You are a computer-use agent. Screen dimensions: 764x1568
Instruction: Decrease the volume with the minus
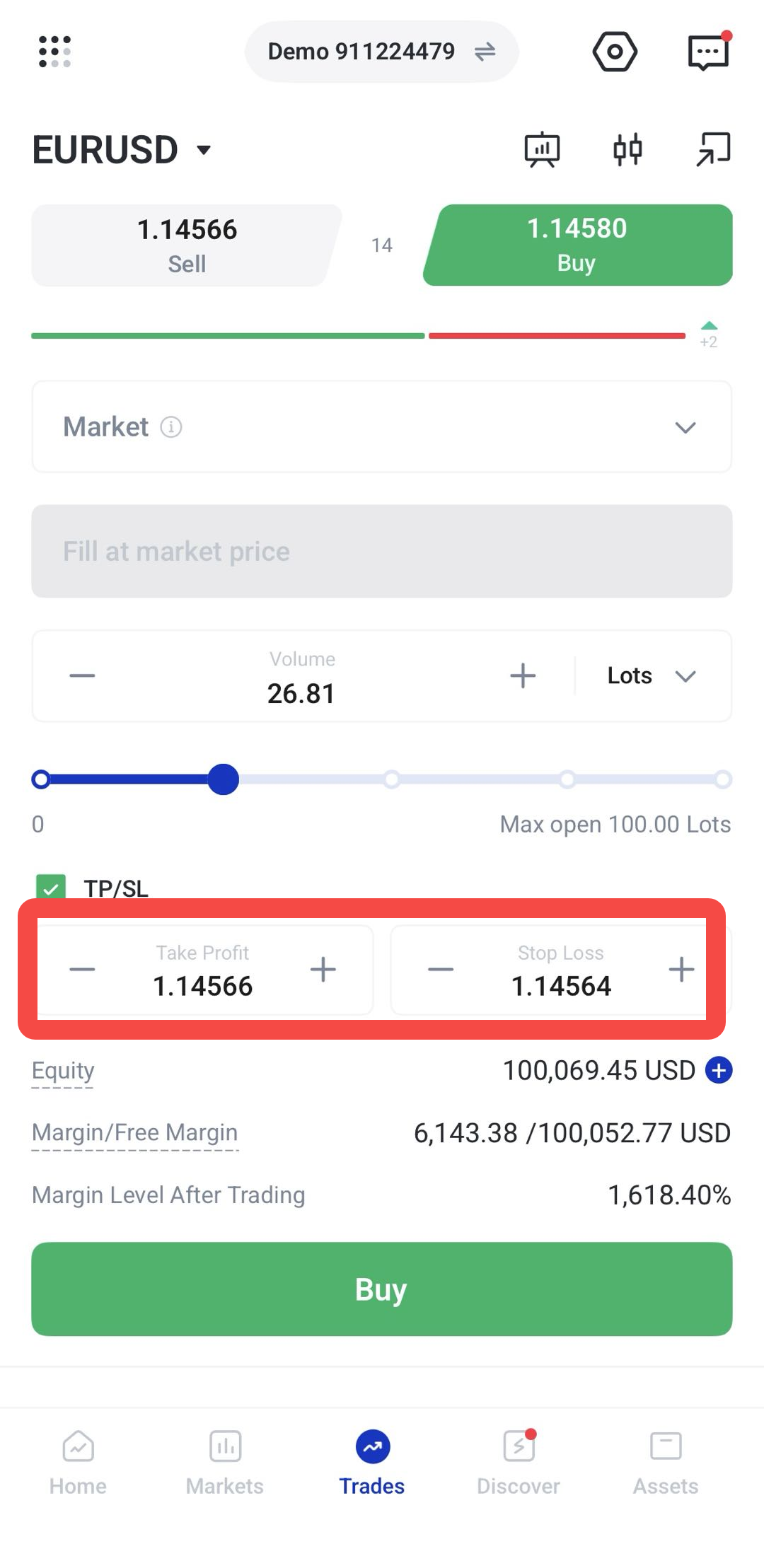tap(82, 676)
